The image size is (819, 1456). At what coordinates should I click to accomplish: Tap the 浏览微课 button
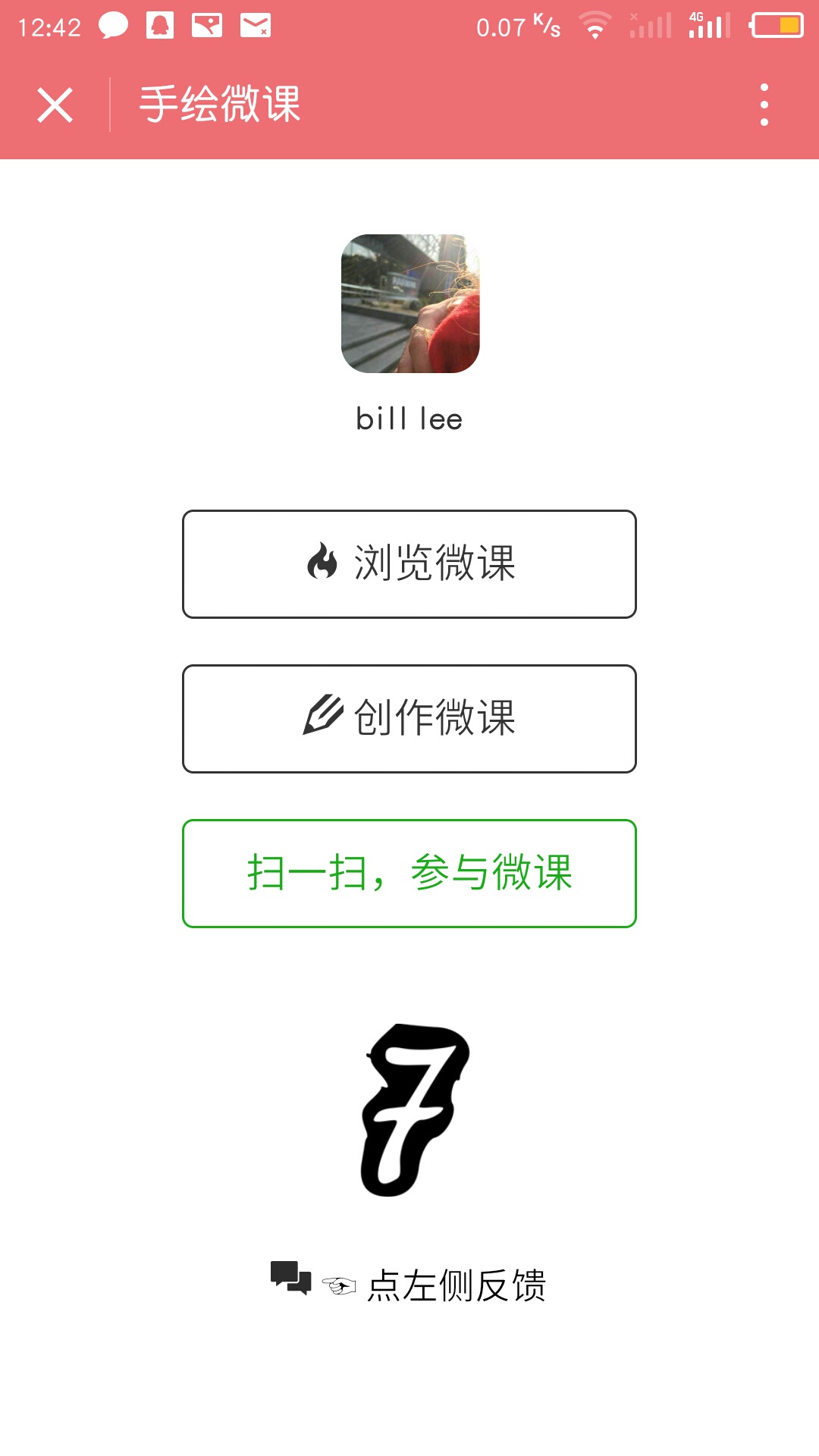[x=409, y=564]
